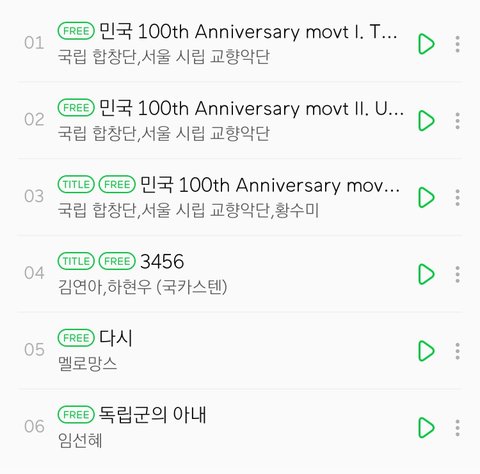
Task: Play track 02 Anniversary movt II
Action: pos(426,120)
